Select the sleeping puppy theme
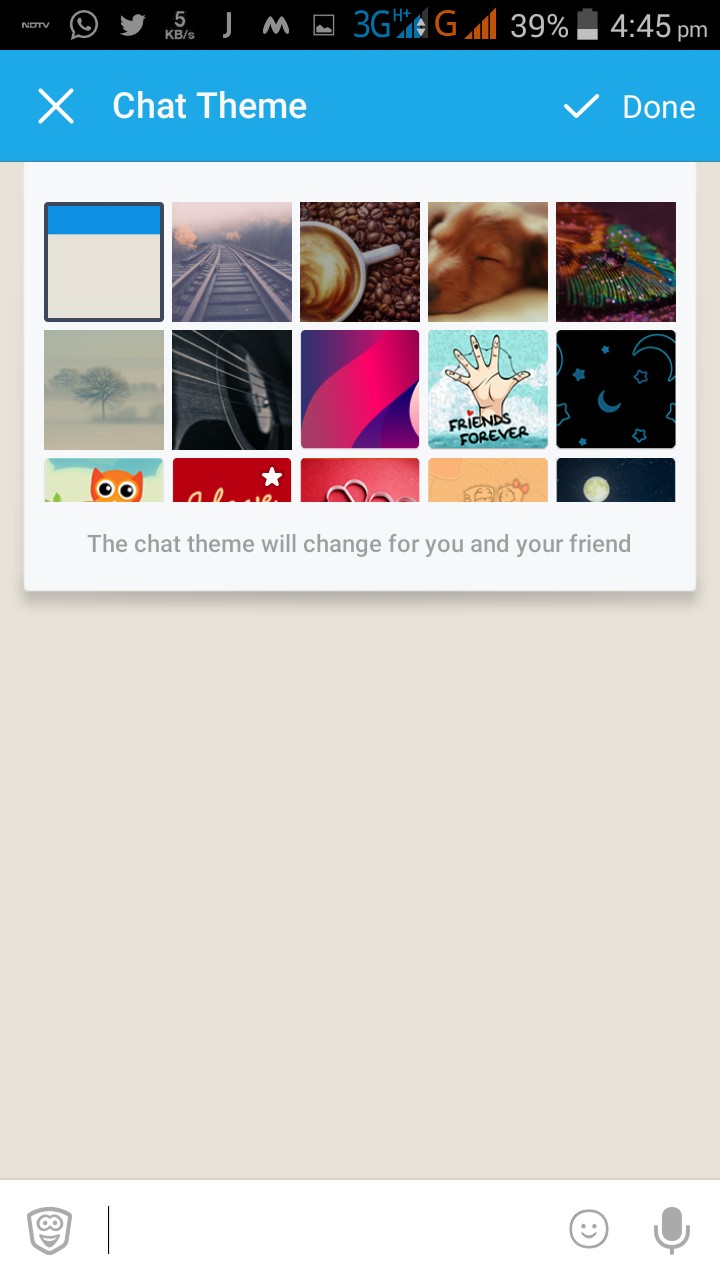Image resolution: width=720 pixels, height=1280 pixels. click(x=488, y=262)
